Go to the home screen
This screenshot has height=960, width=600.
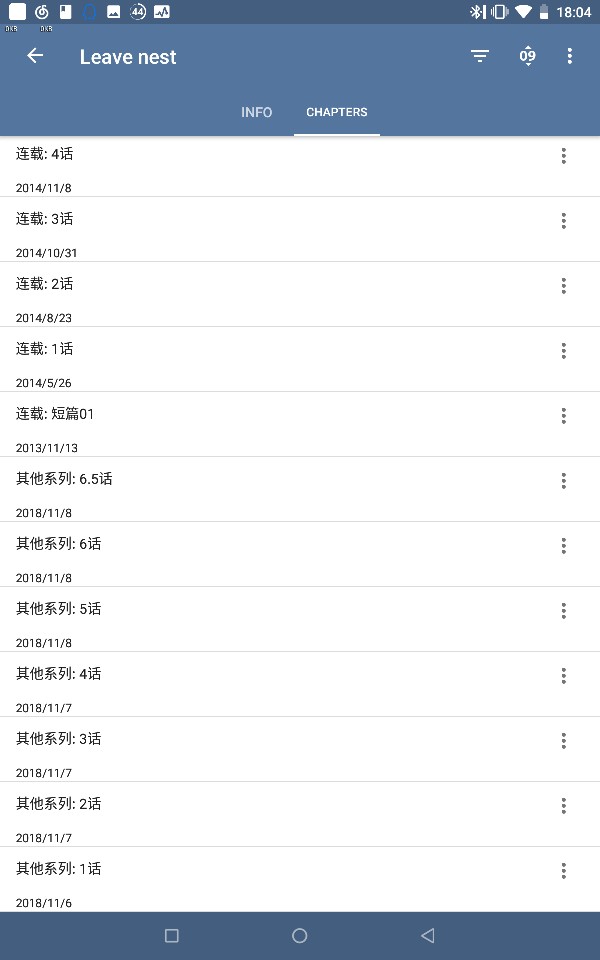299,936
